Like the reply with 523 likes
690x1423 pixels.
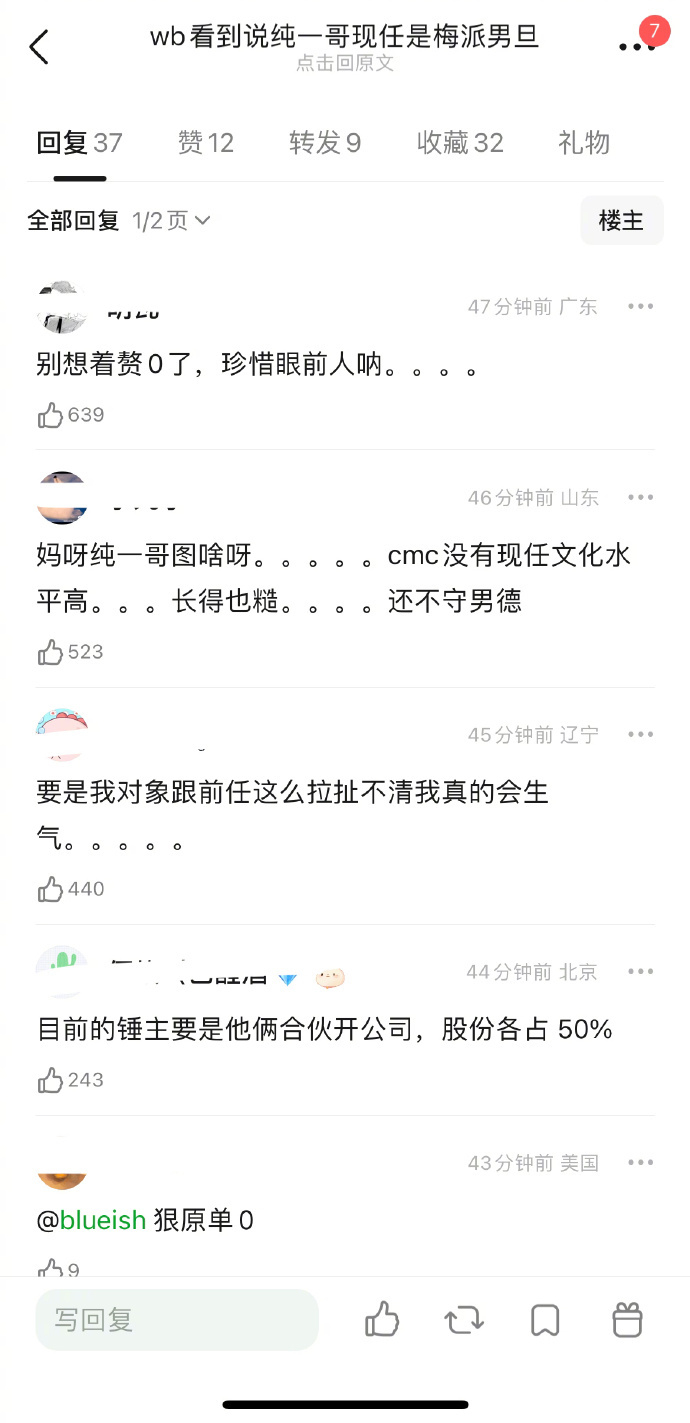[x=51, y=652]
